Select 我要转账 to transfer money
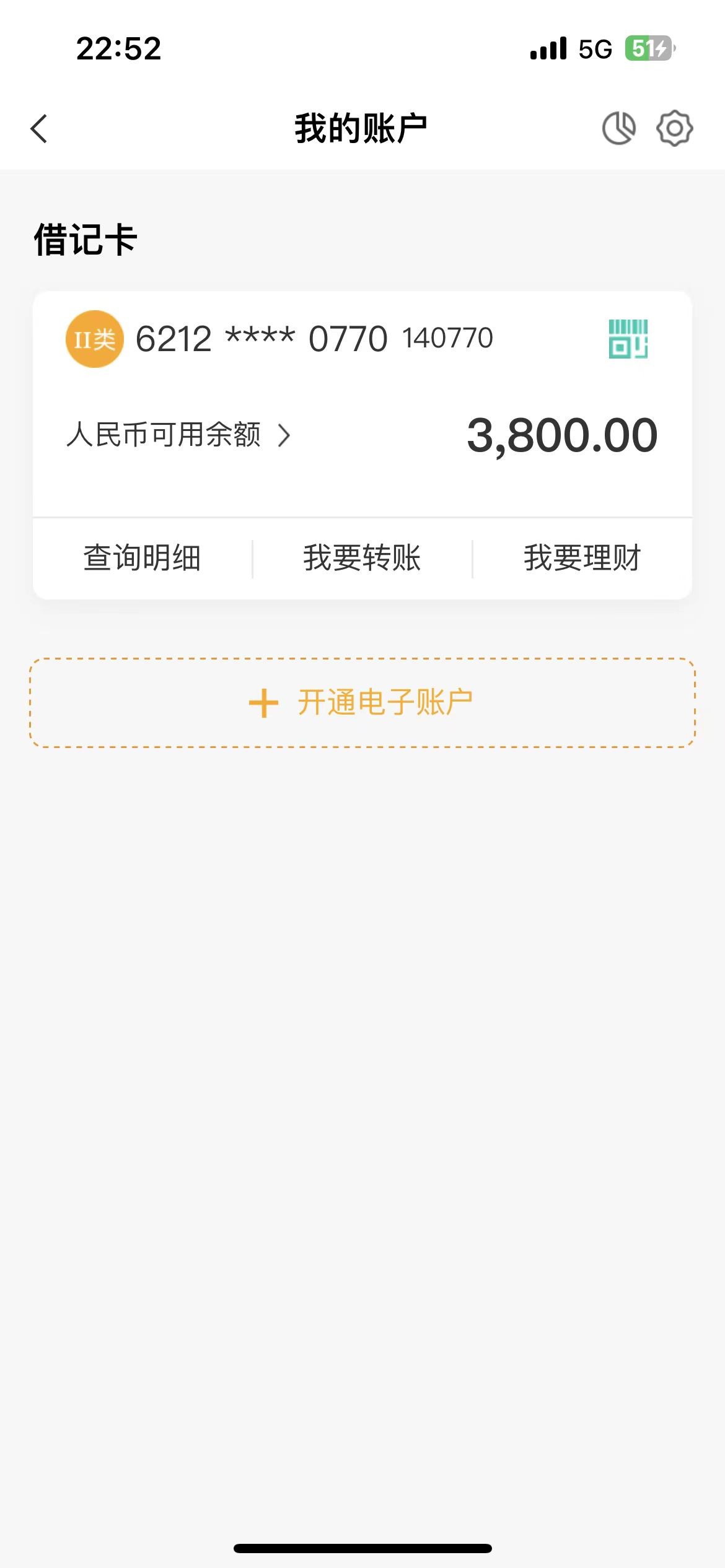 click(x=362, y=558)
